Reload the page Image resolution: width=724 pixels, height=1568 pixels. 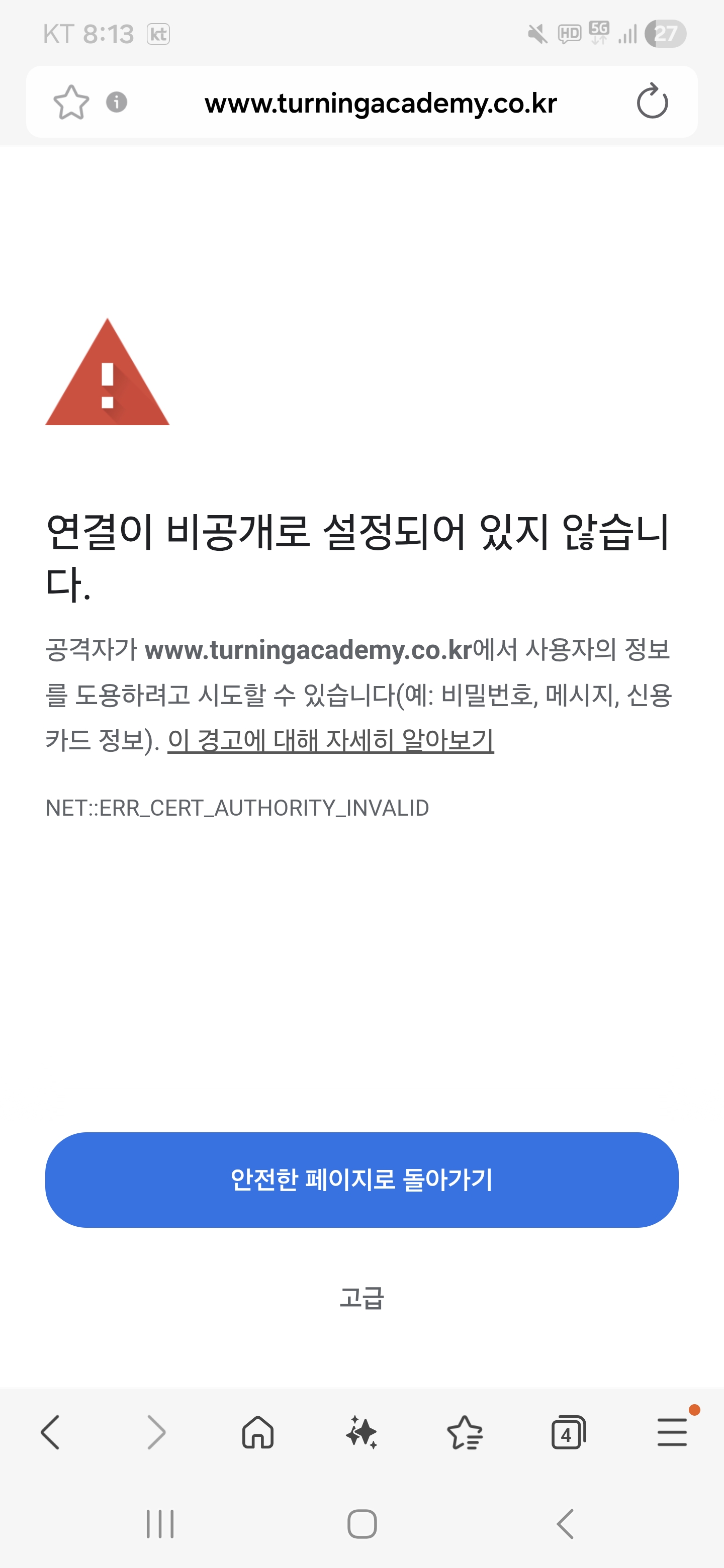[652, 102]
